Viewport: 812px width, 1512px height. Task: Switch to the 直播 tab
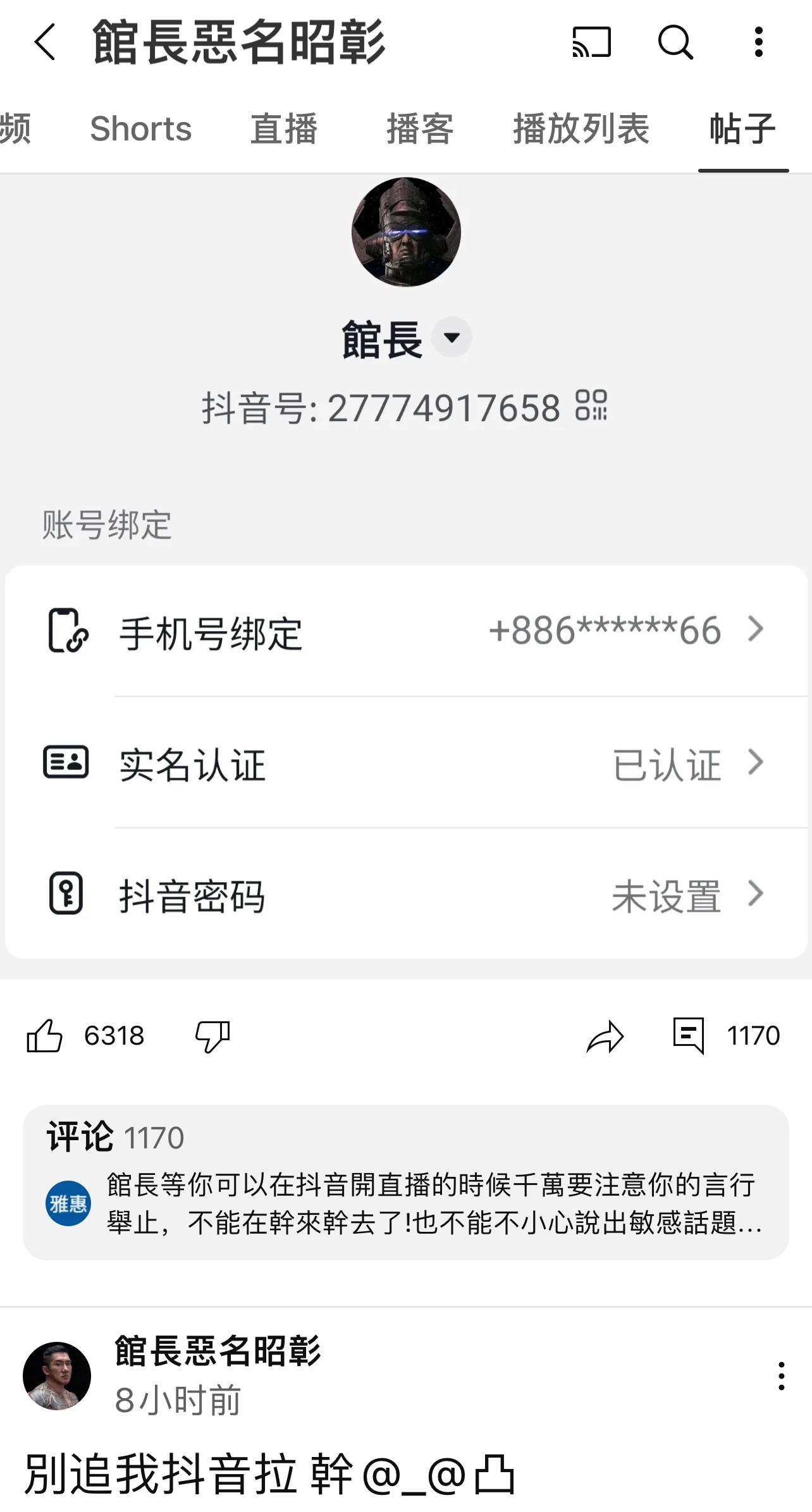tap(284, 129)
